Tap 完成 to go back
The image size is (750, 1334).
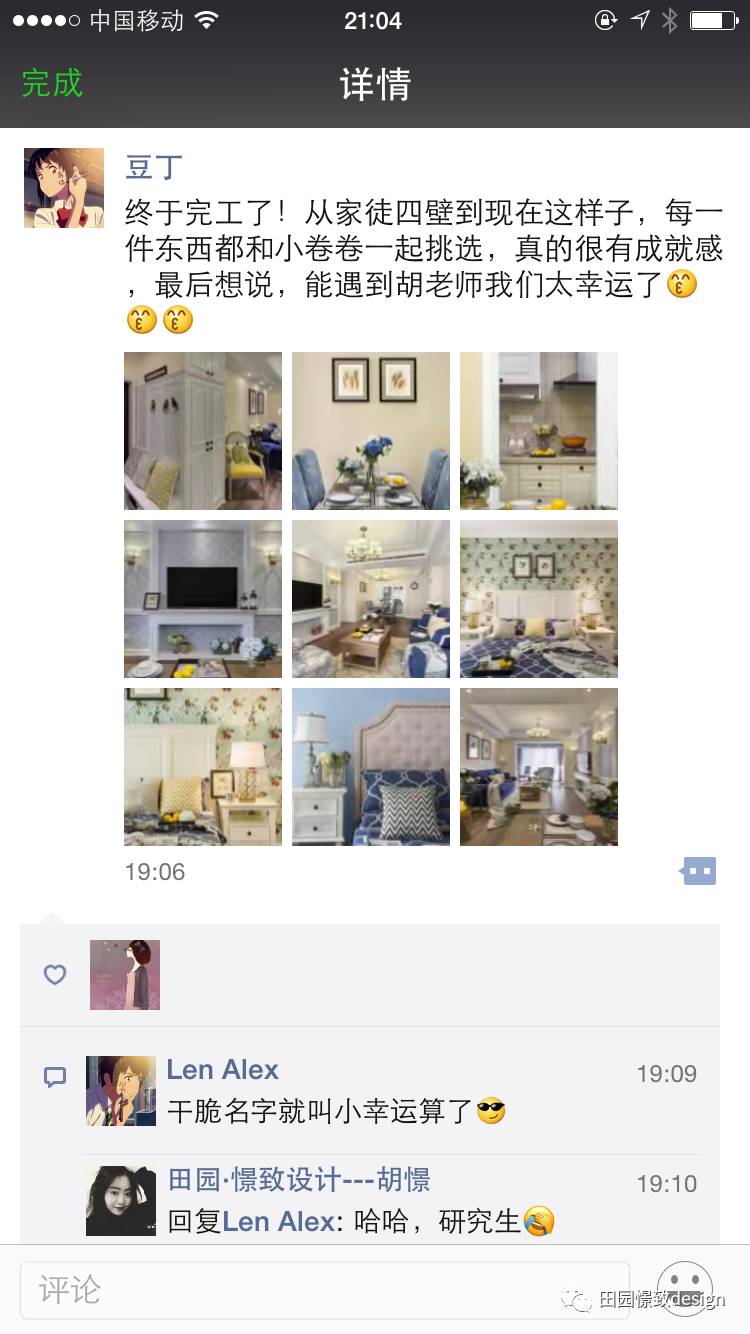(x=52, y=83)
